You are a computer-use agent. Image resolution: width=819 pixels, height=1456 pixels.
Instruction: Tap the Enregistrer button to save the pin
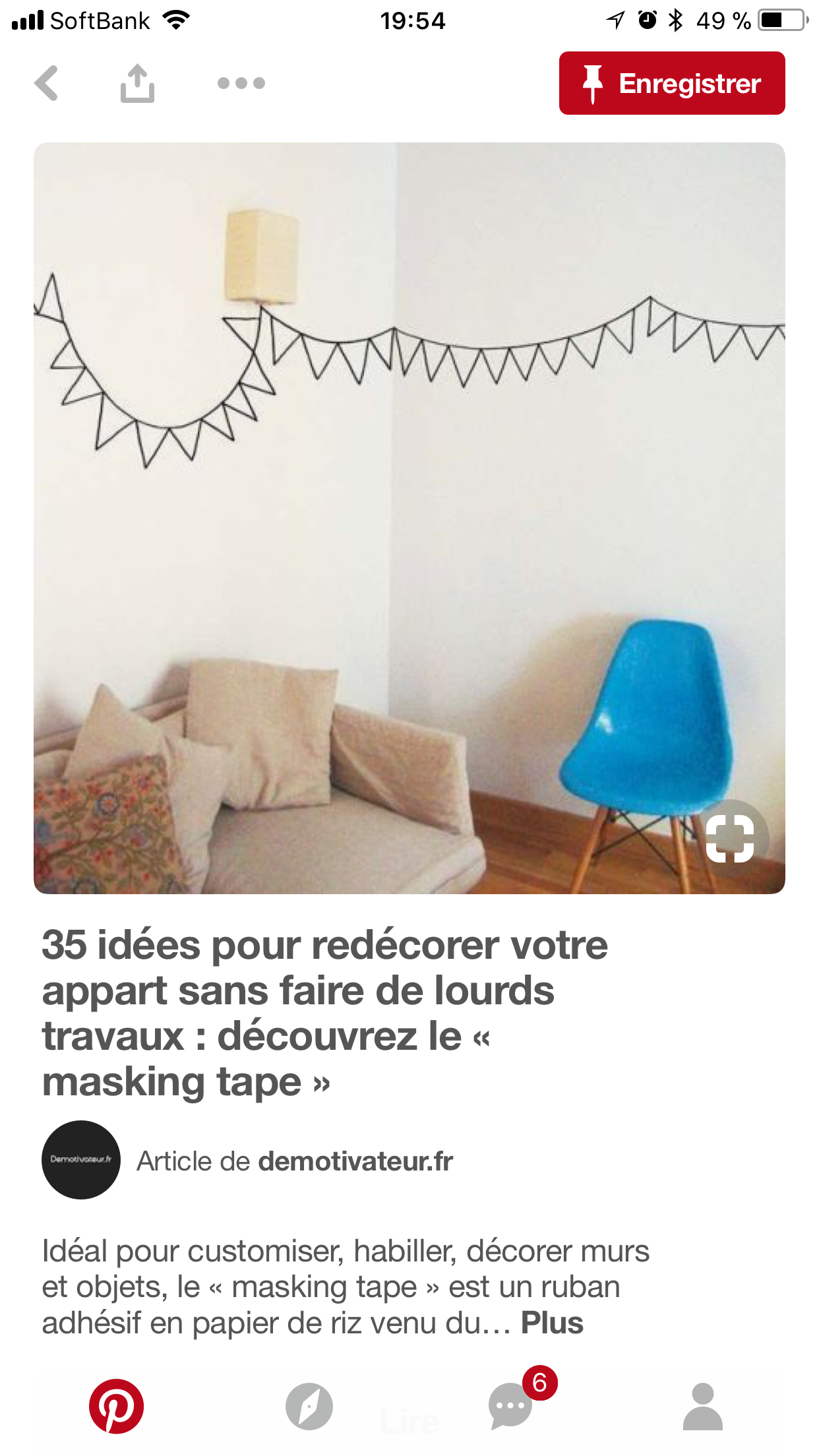[x=671, y=83]
